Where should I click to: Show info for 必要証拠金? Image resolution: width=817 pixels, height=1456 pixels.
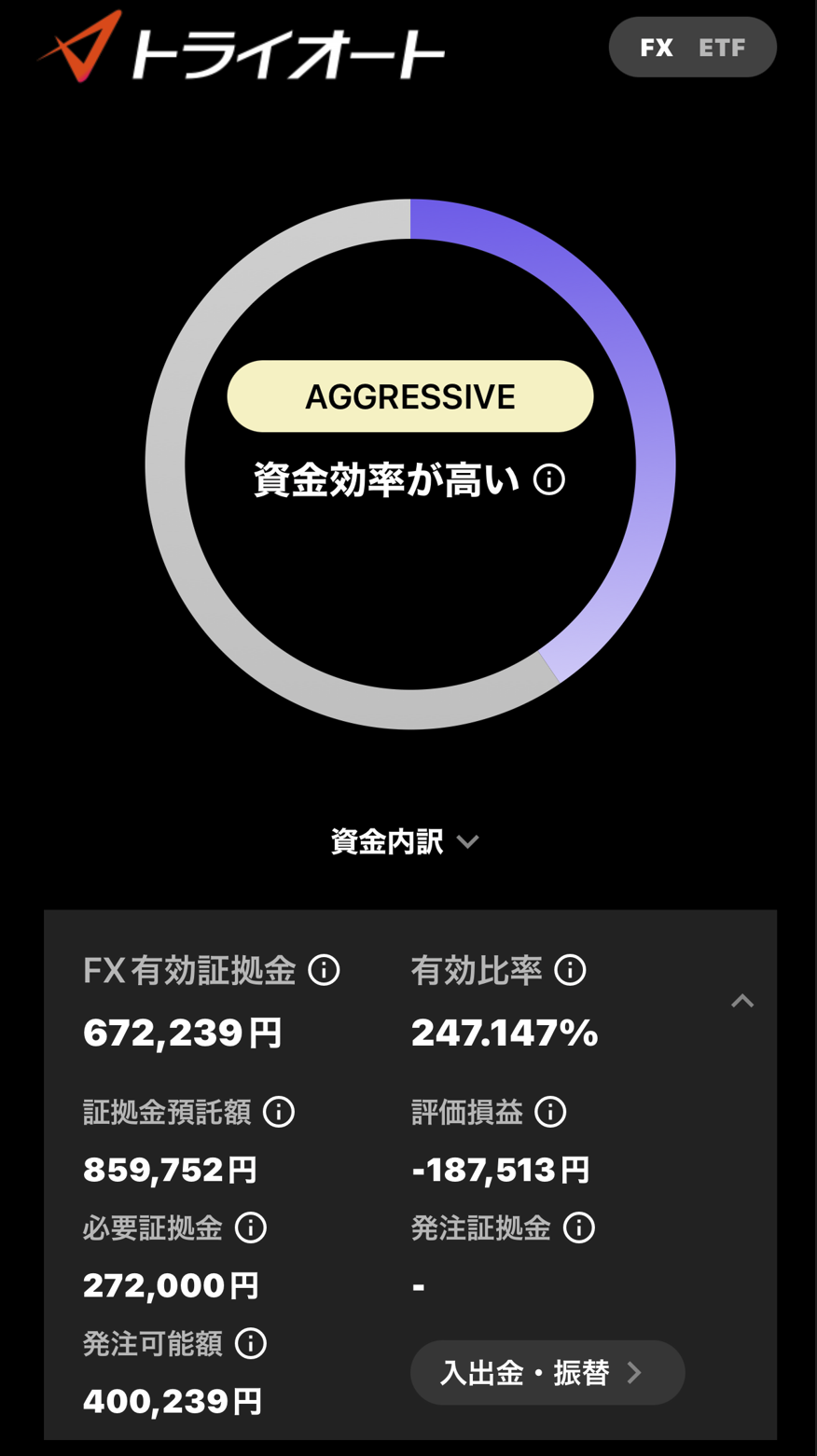[251, 1227]
